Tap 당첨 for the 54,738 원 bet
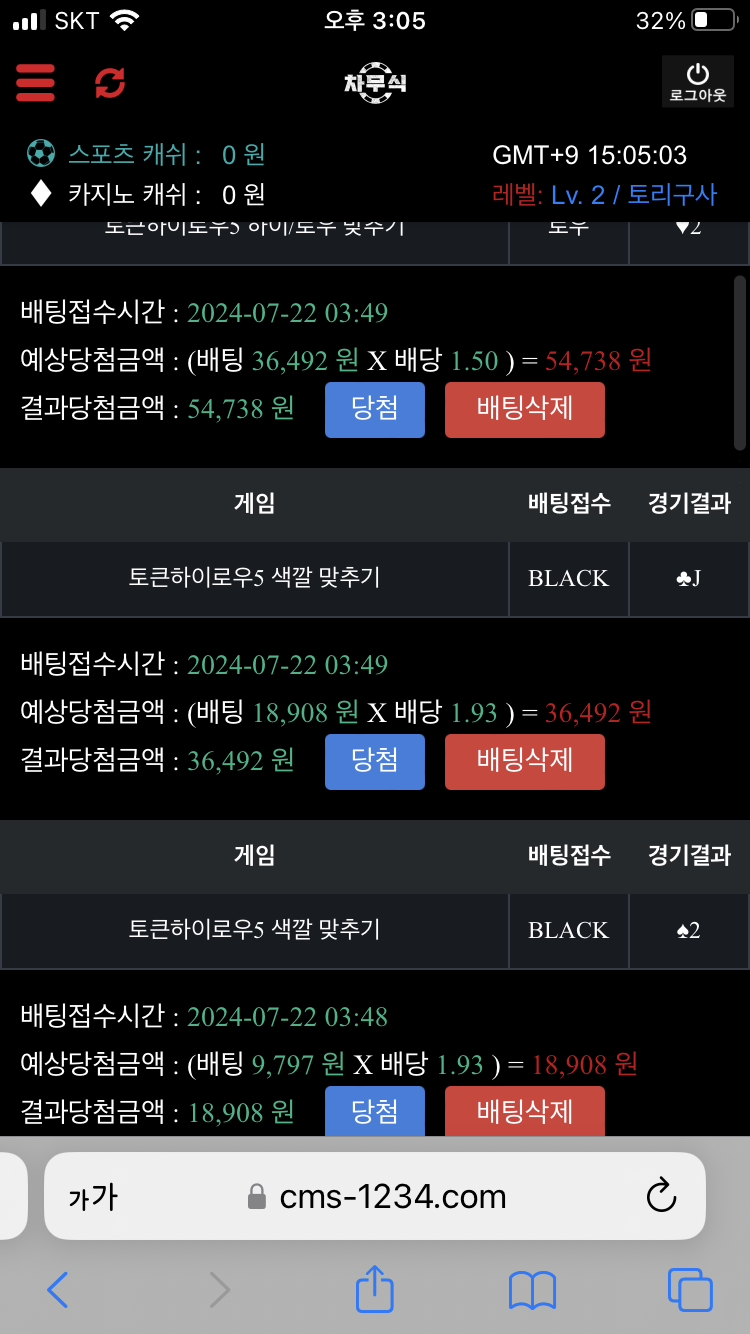 point(374,410)
